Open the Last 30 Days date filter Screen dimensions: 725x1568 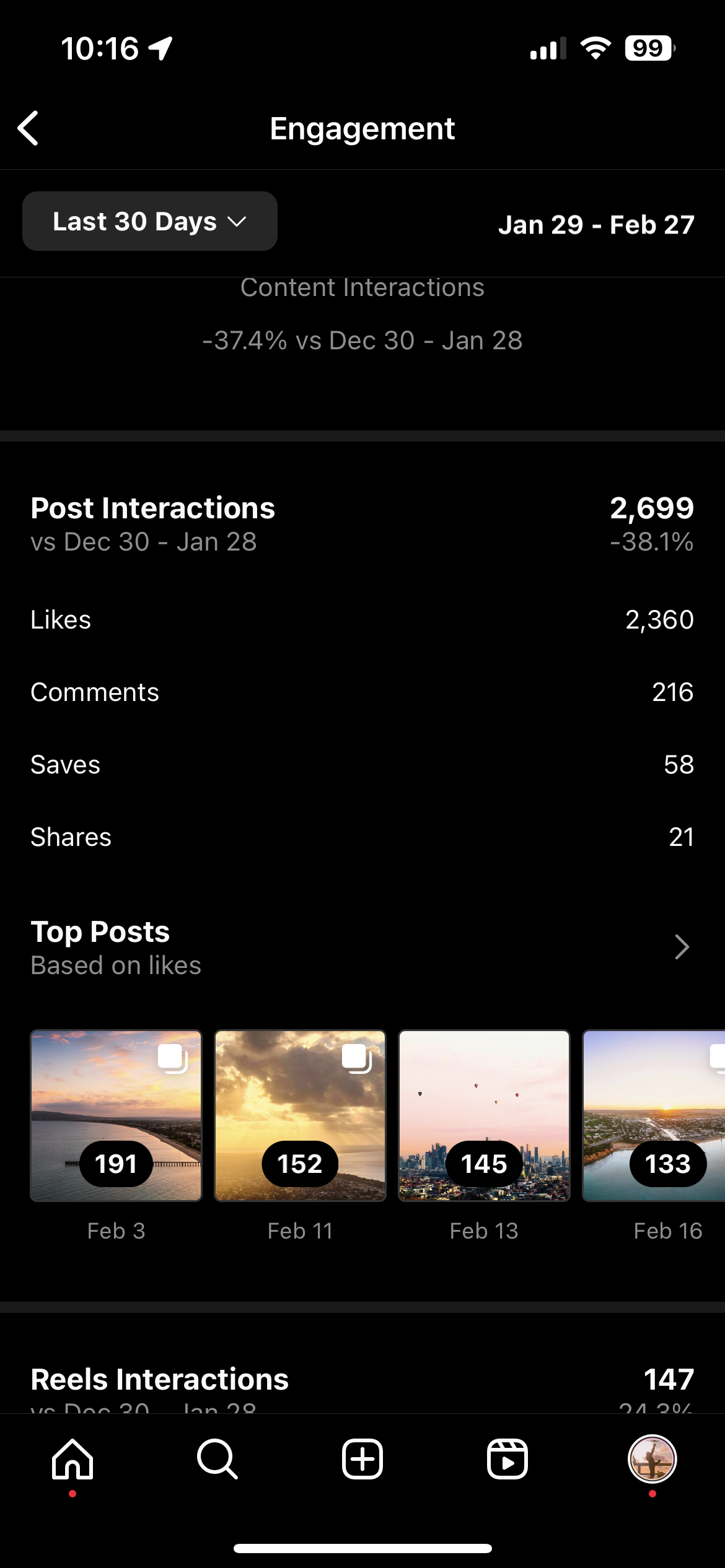[149, 221]
